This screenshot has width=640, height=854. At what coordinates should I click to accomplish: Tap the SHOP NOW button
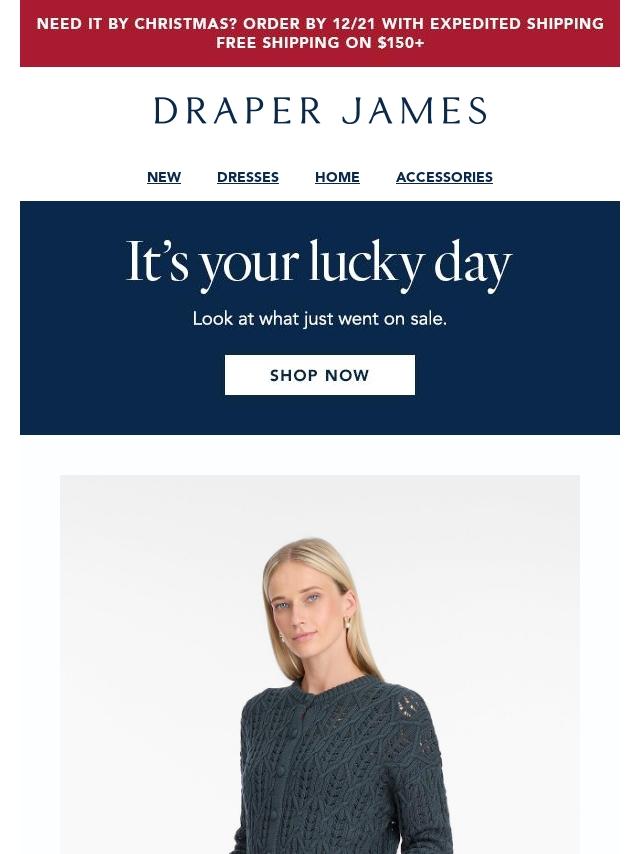320,375
